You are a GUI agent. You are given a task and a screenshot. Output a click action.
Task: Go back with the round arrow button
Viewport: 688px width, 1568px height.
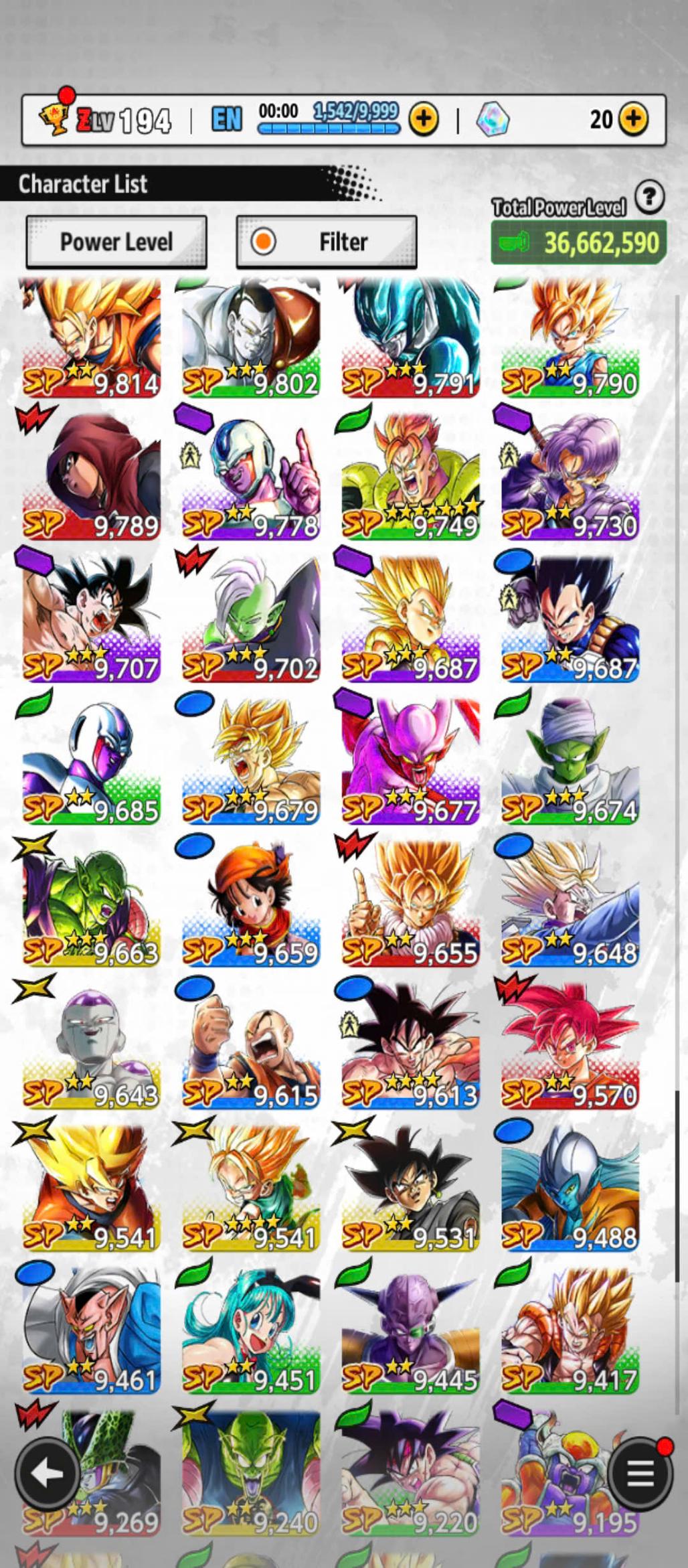tap(48, 1473)
